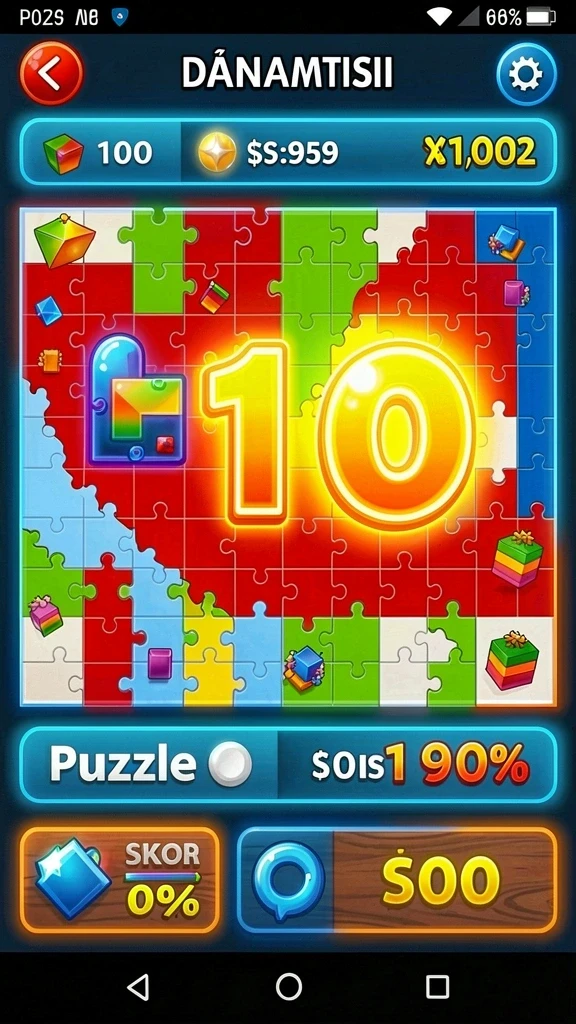Screen dimensions: 576x1024
Task: Open the settings gear
Action: pyautogui.click(x=526, y=75)
